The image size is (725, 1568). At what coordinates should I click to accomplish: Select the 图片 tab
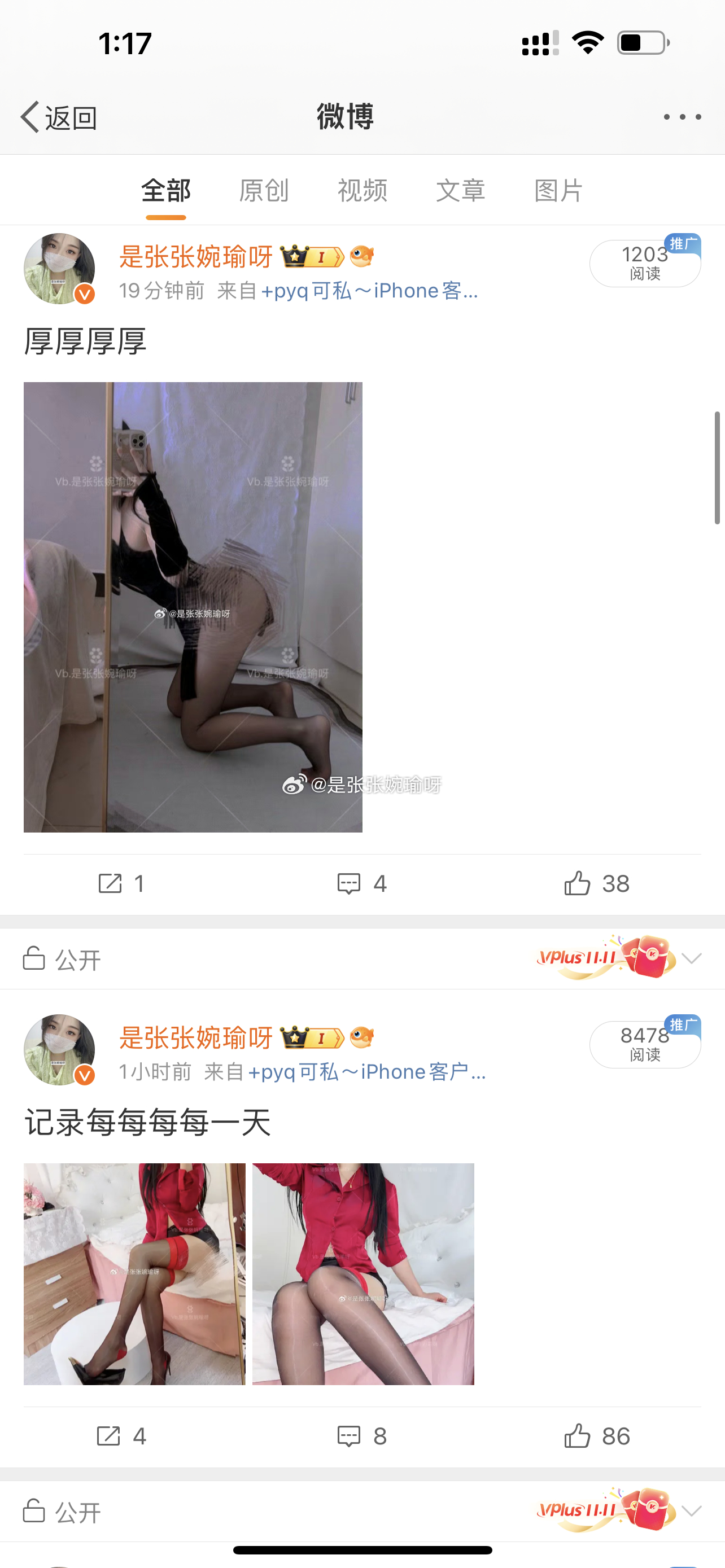click(558, 191)
